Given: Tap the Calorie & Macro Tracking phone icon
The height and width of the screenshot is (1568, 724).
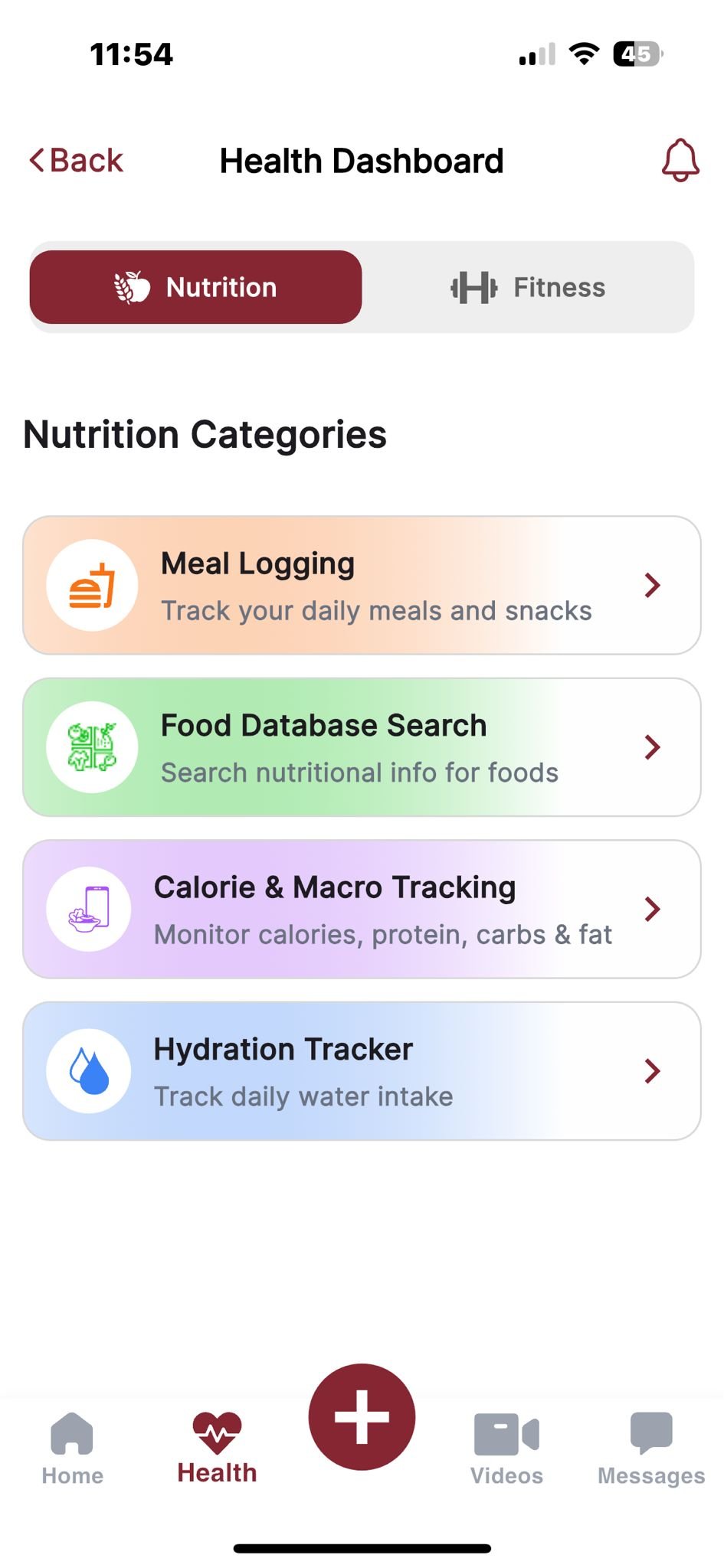Looking at the screenshot, I should (x=90, y=909).
